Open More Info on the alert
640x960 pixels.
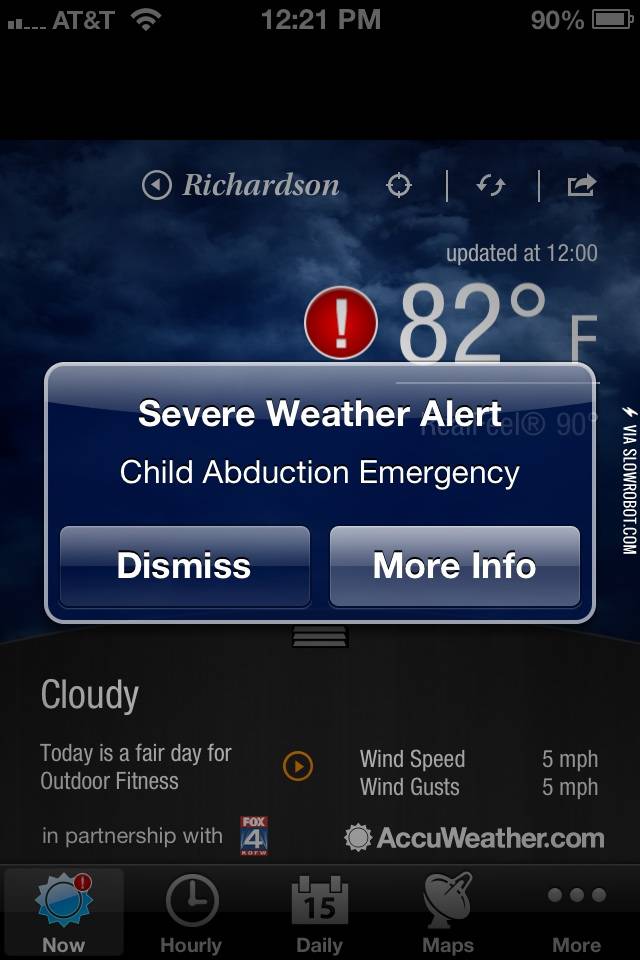[x=454, y=566]
